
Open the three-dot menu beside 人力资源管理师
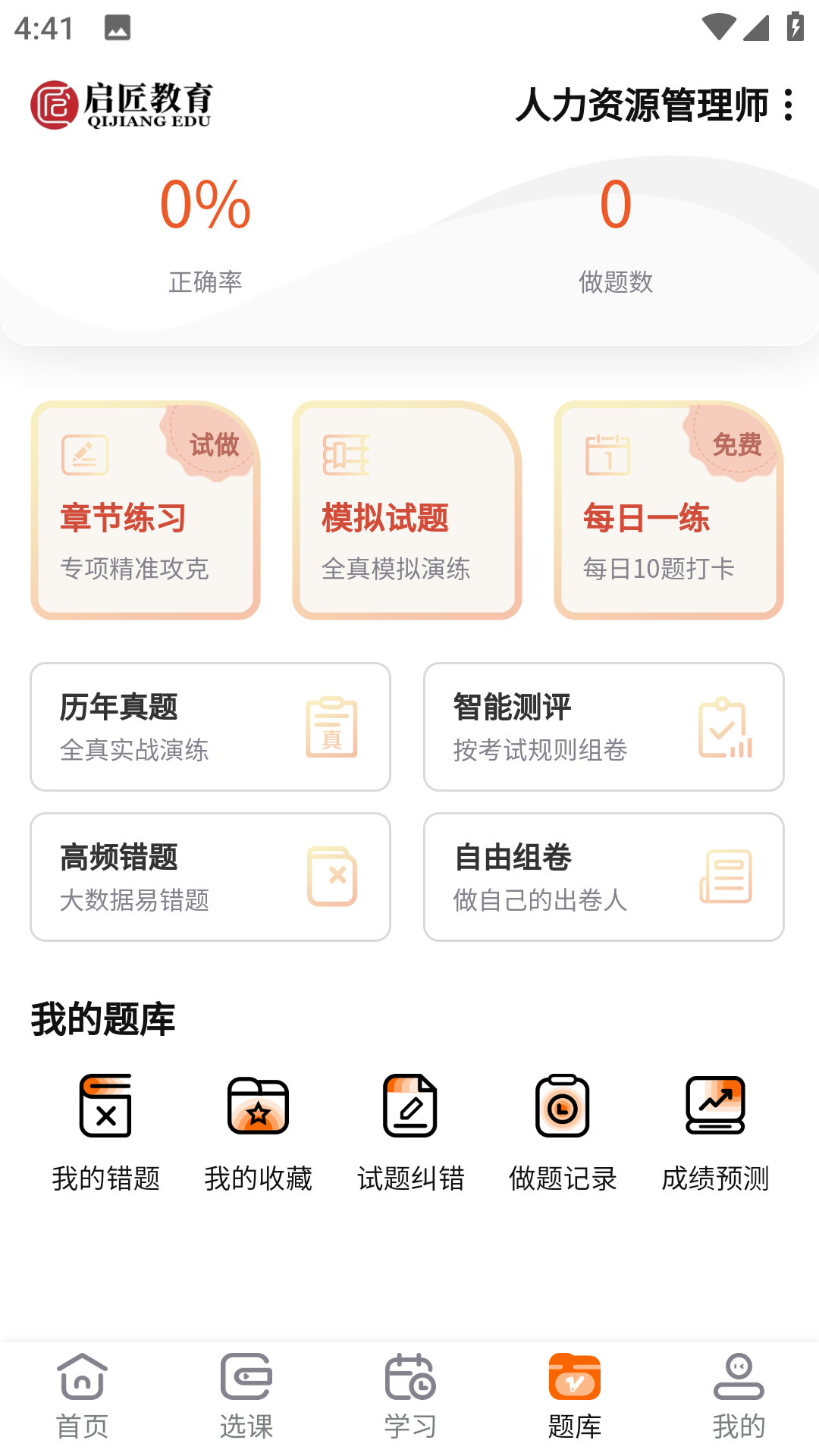click(x=787, y=106)
